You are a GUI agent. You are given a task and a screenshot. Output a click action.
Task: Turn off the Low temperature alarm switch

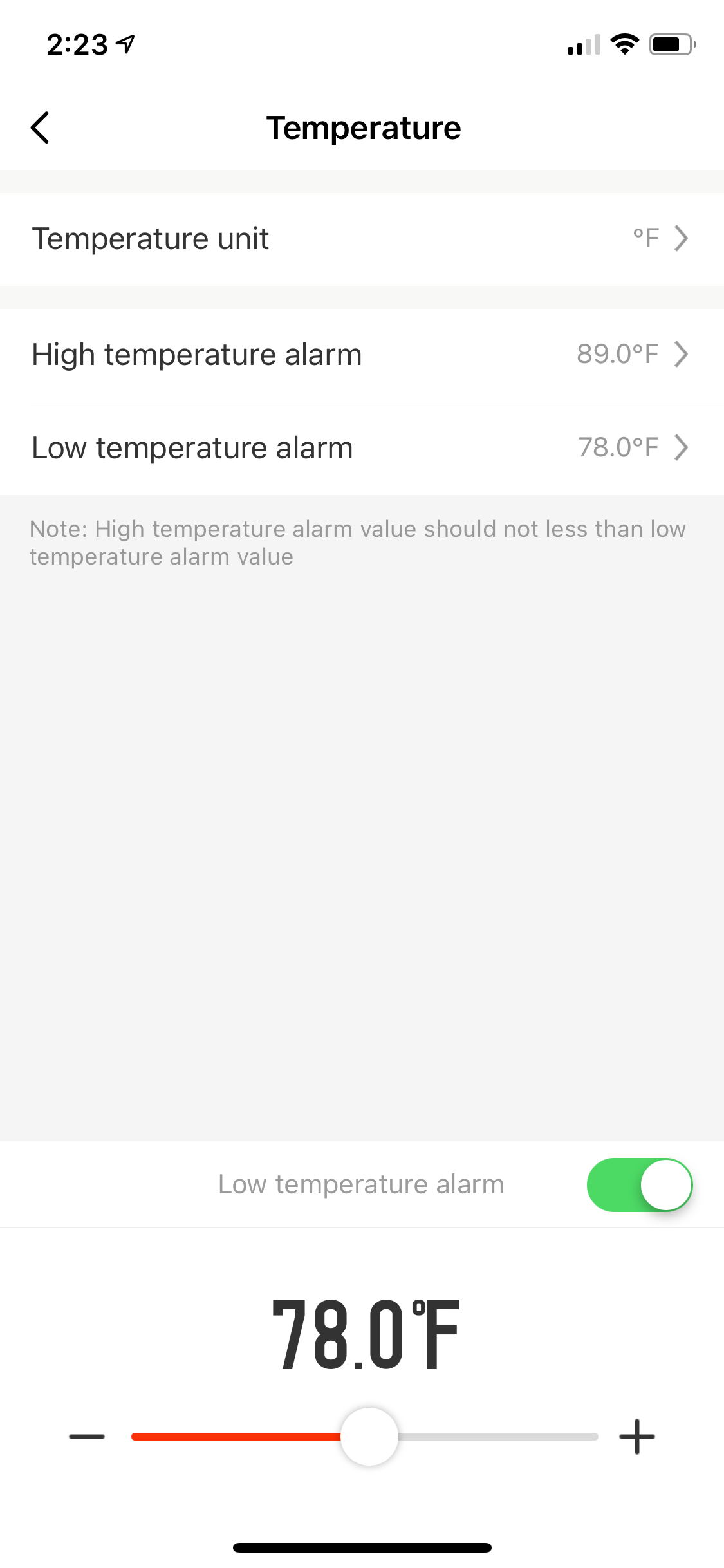coord(639,1185)
